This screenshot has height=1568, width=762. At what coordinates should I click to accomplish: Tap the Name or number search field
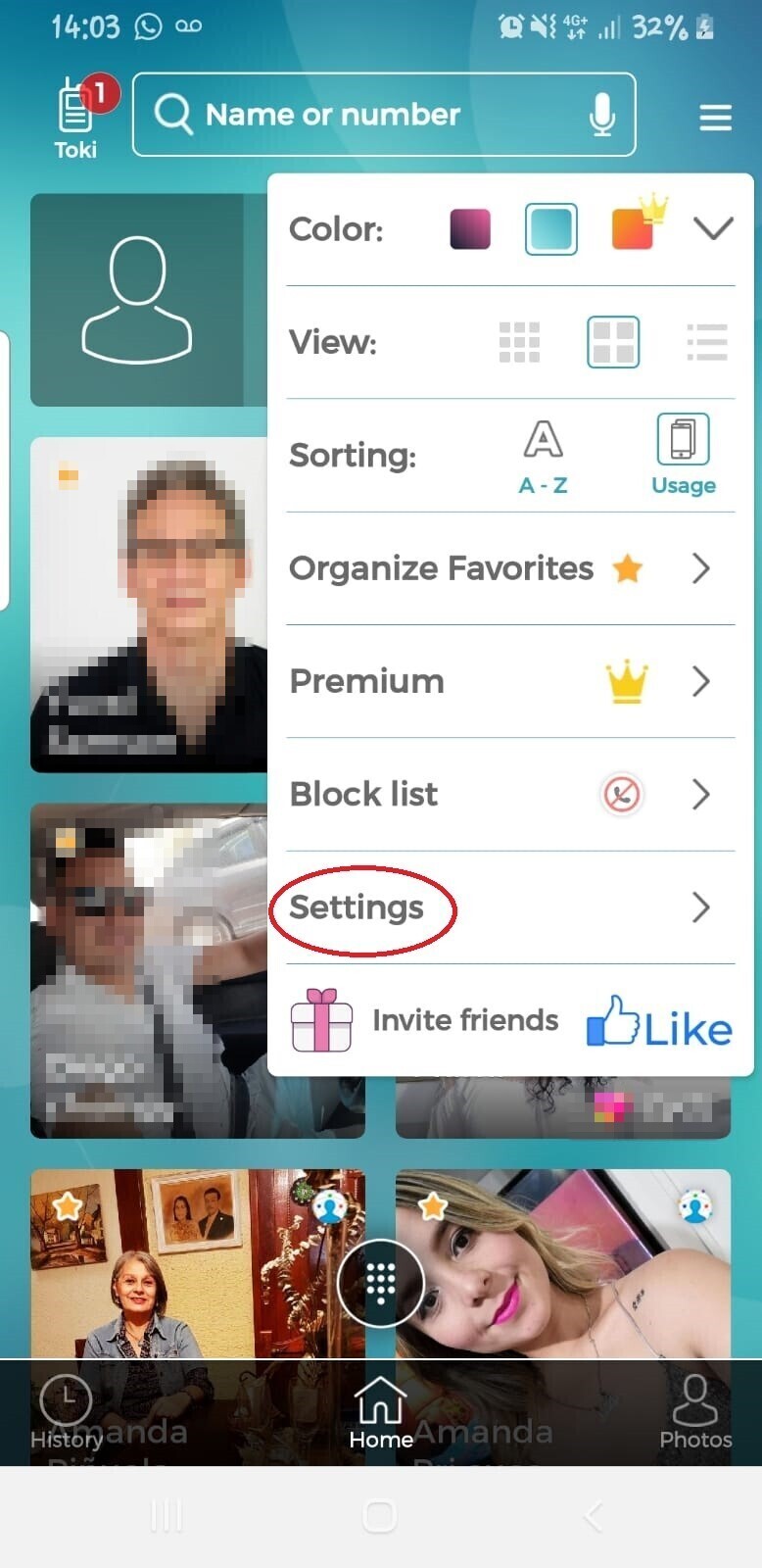click(384, 115)
